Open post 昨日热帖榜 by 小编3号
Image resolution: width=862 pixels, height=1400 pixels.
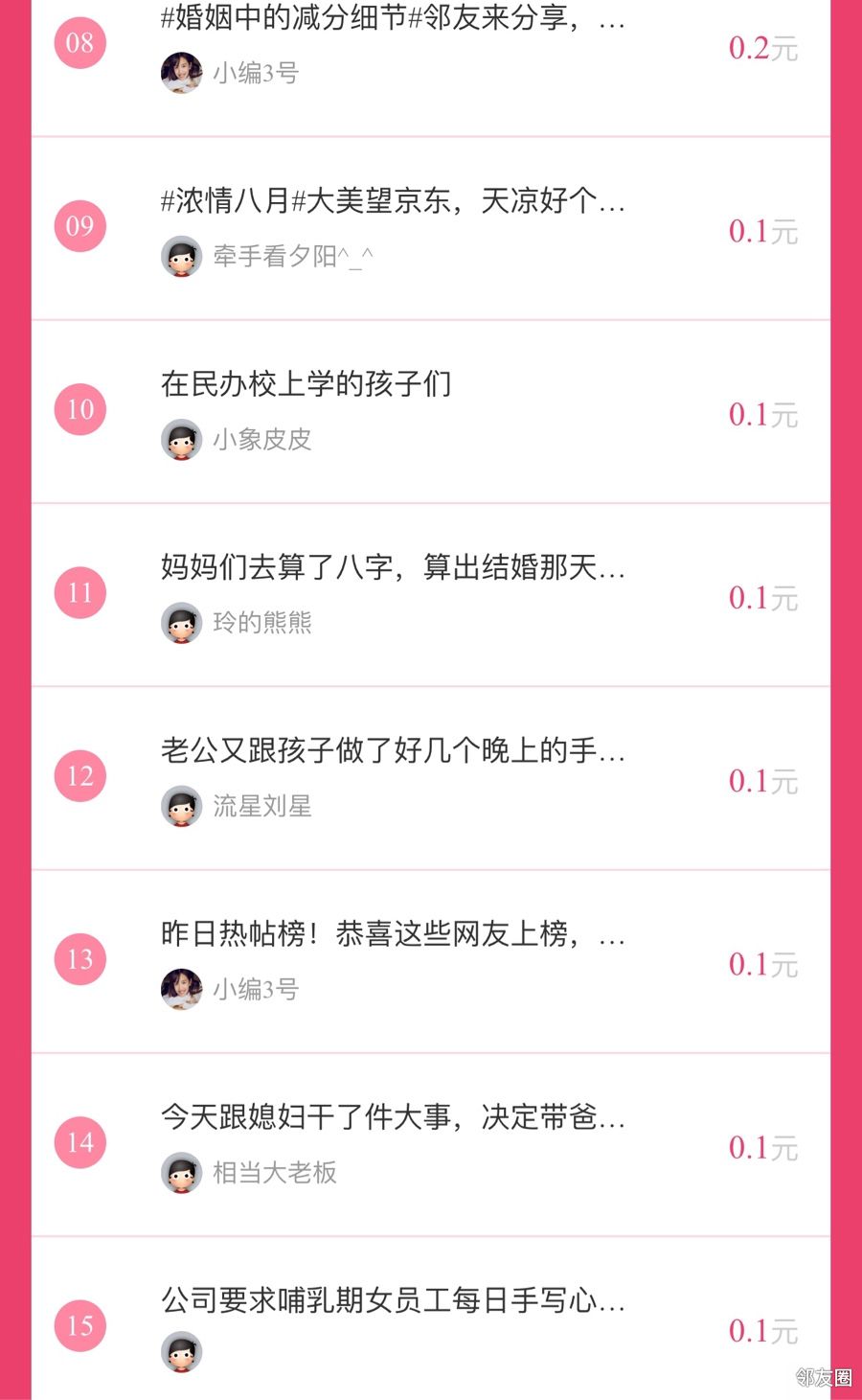[x=393, y=933]
